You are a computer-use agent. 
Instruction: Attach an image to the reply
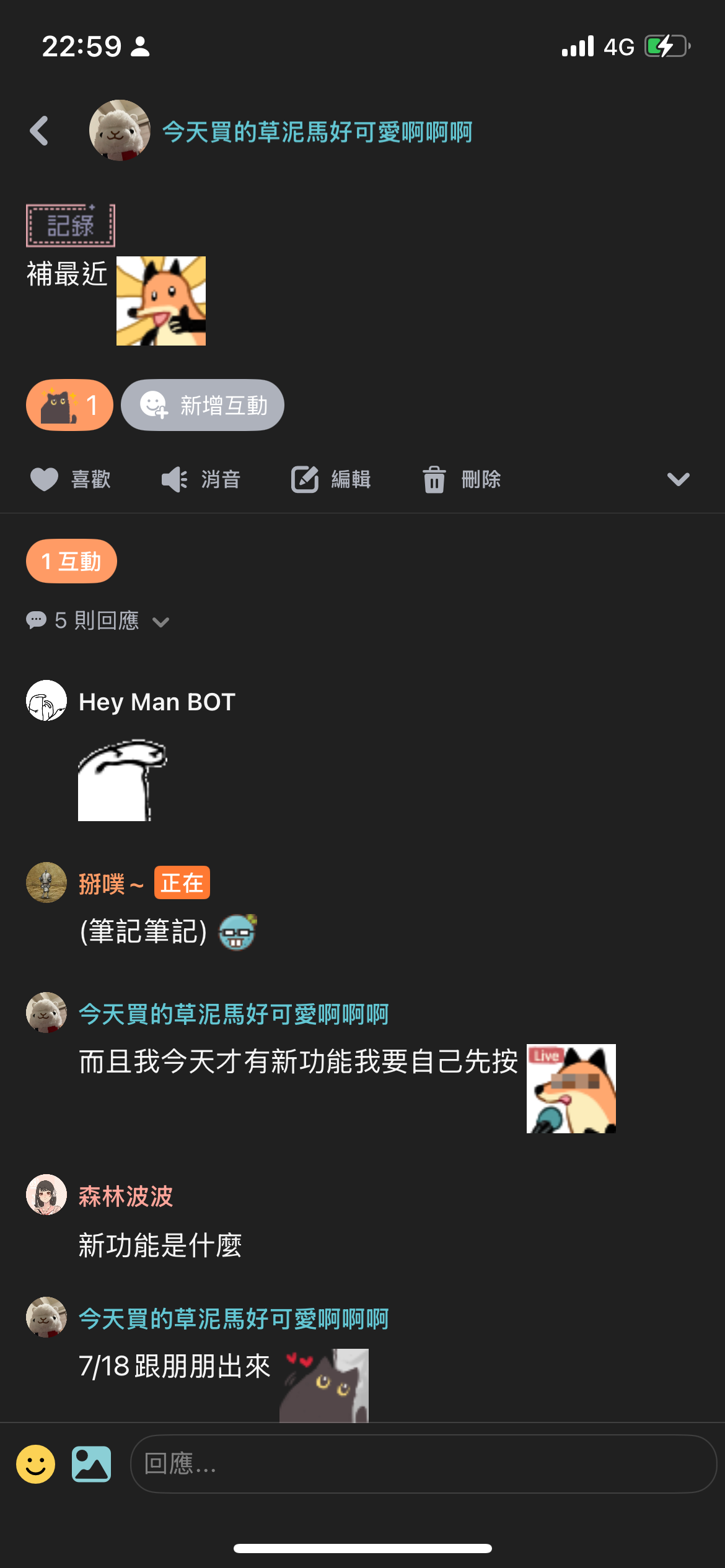pyautogui.click(x=92, y=1465)
